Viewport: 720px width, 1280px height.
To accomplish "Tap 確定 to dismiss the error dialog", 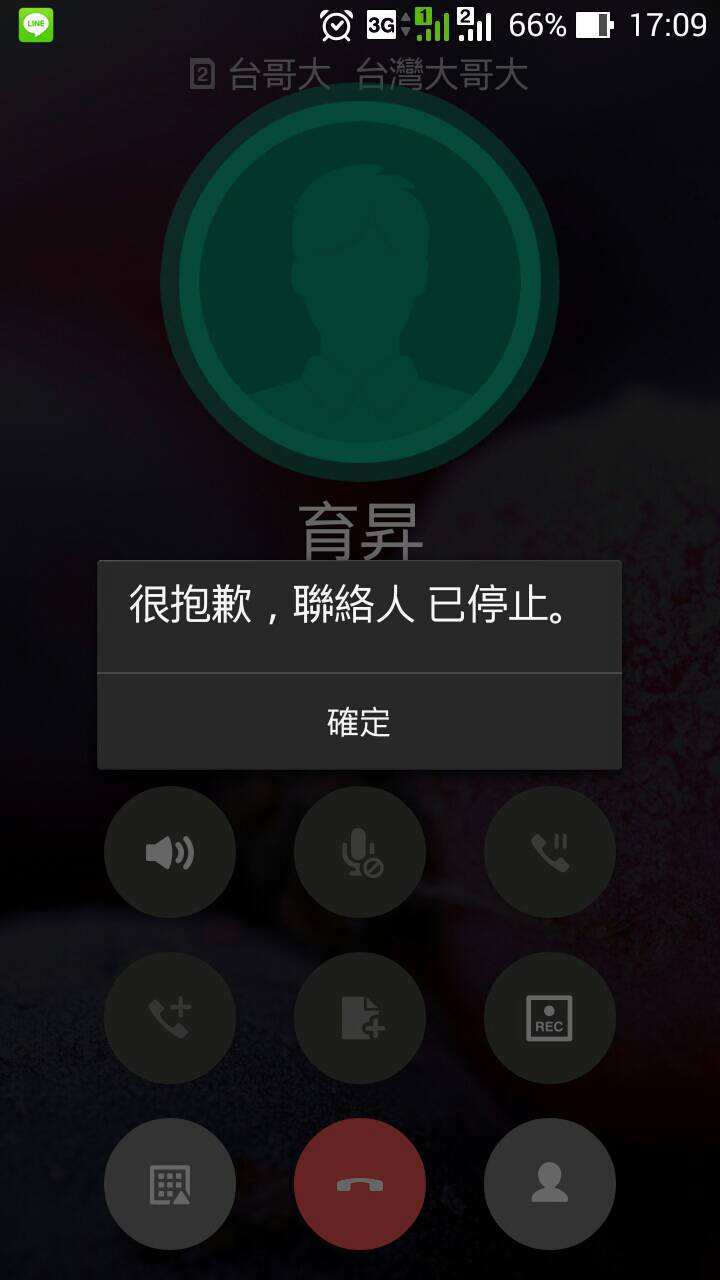I will click(x=359, y=722).
